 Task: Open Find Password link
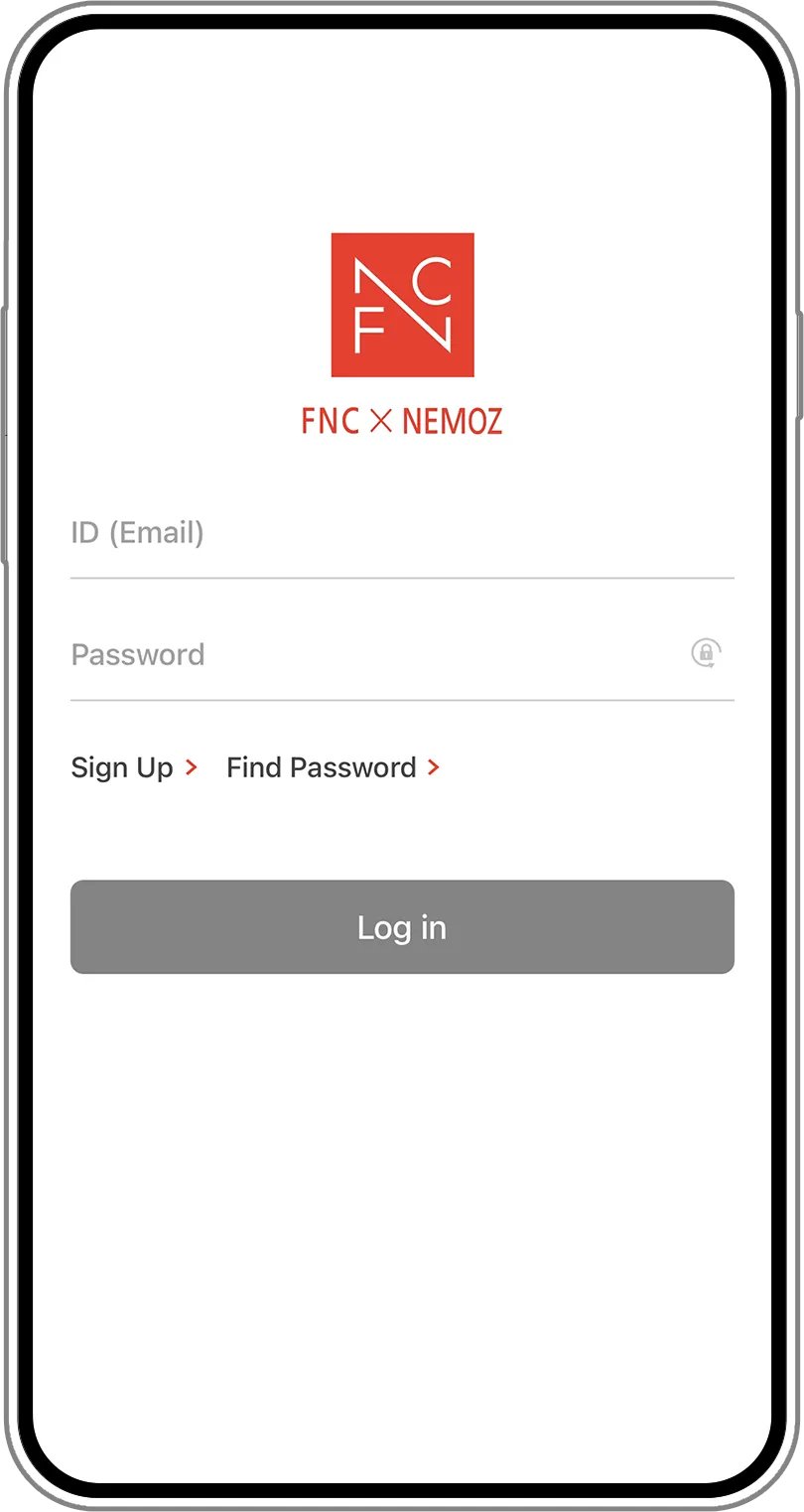pyautogui.click(x=333, y=767)
